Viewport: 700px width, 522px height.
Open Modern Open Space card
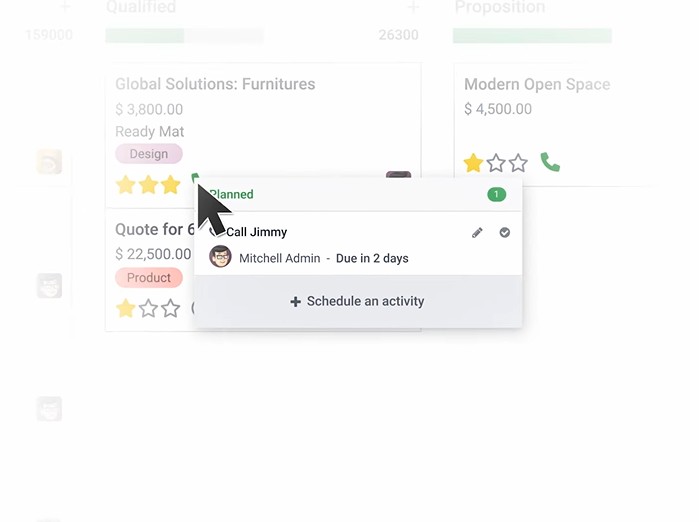point(537,85)
